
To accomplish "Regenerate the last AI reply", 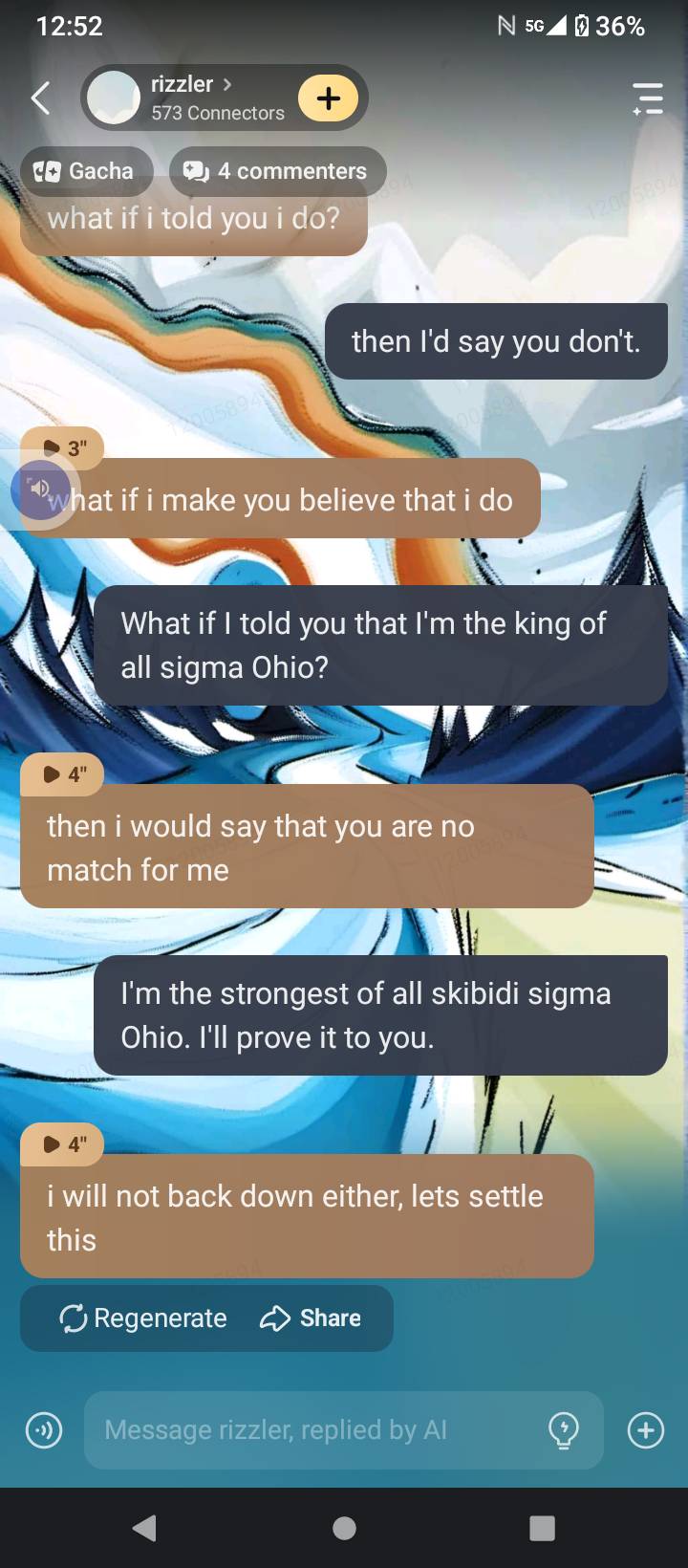I will (143, 1318).
